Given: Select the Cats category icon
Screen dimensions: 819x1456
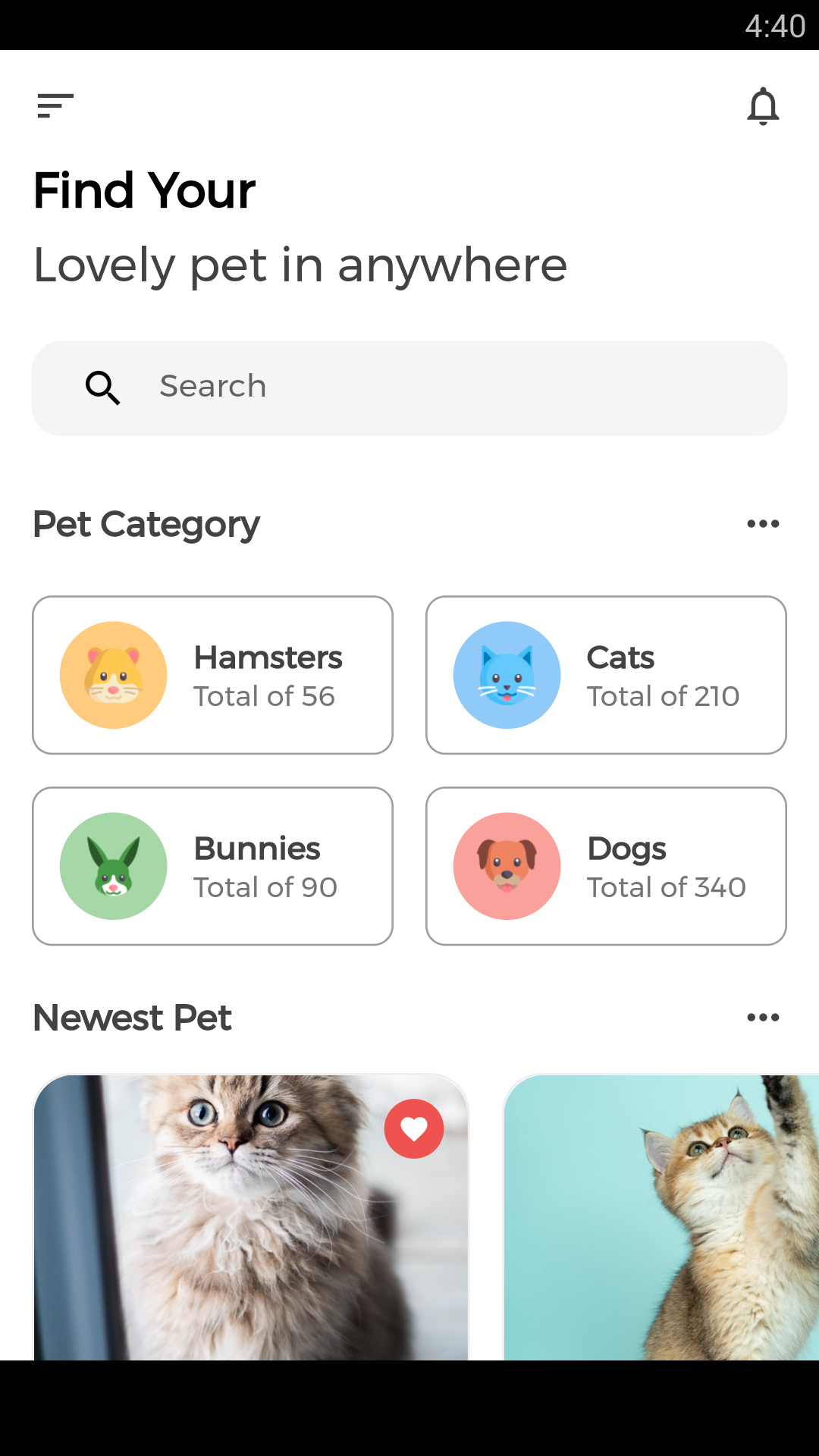Looking at the screenshot, I should click(x=507, y=674).
